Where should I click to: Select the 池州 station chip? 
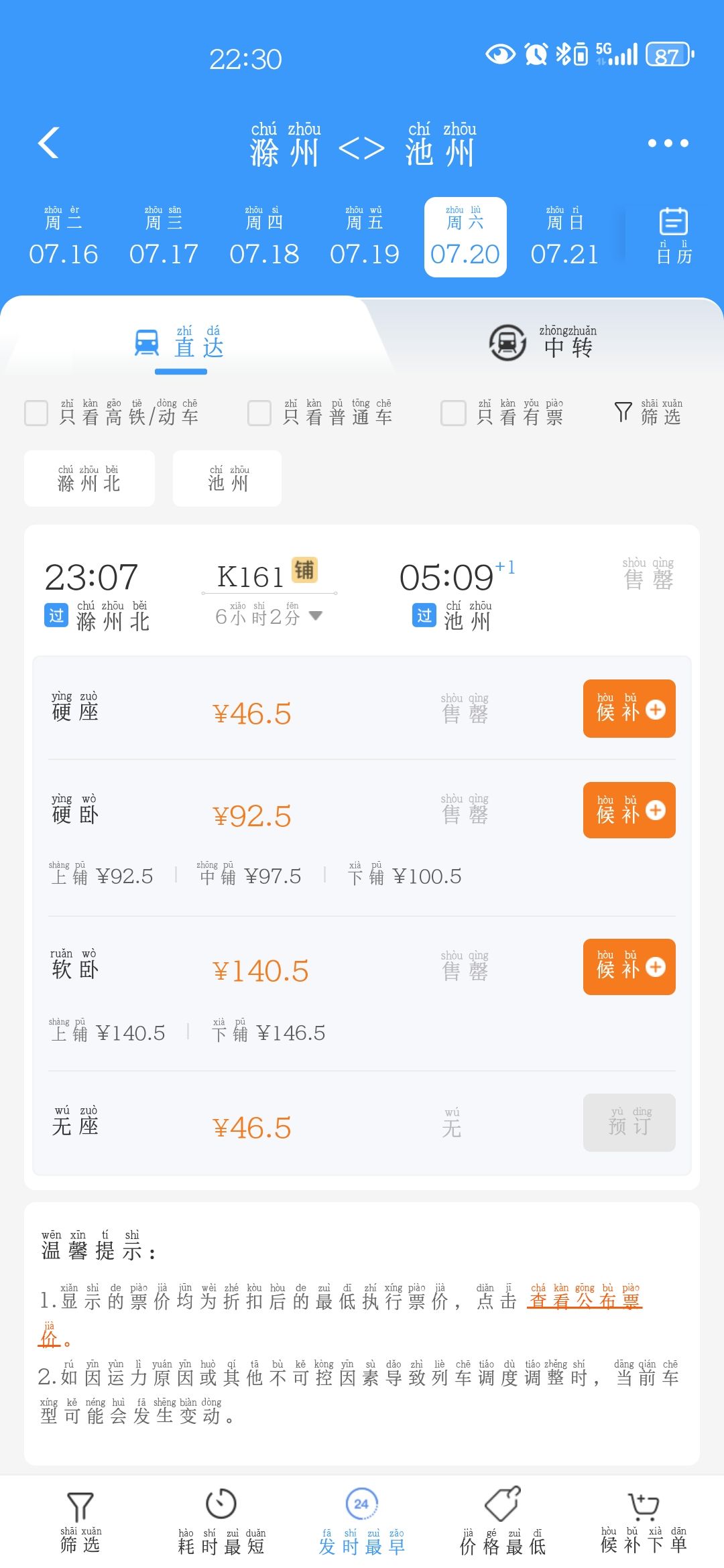pyautogui.click(x=227, y=478)
